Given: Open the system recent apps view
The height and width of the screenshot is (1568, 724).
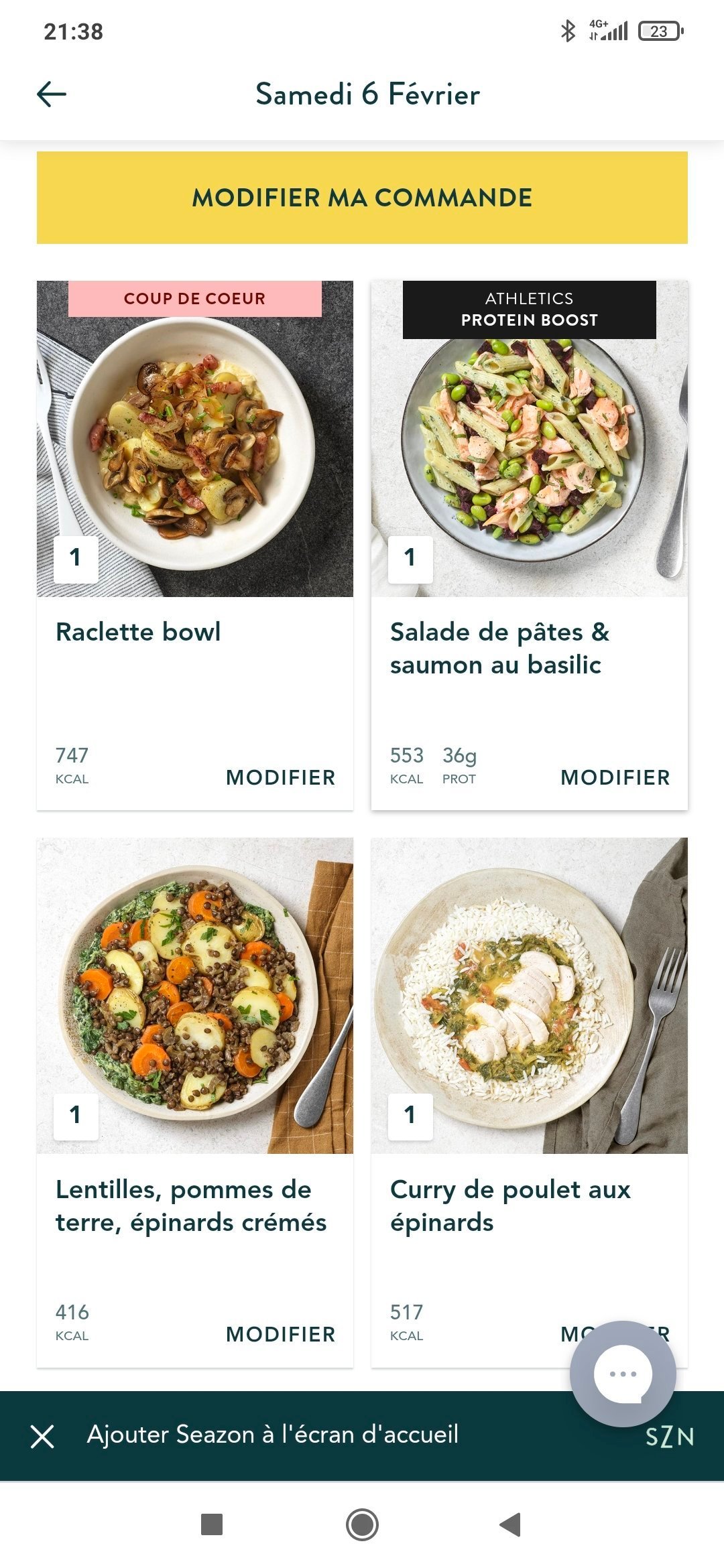Looking at the screenshot, I should (x=212, y=1524).
